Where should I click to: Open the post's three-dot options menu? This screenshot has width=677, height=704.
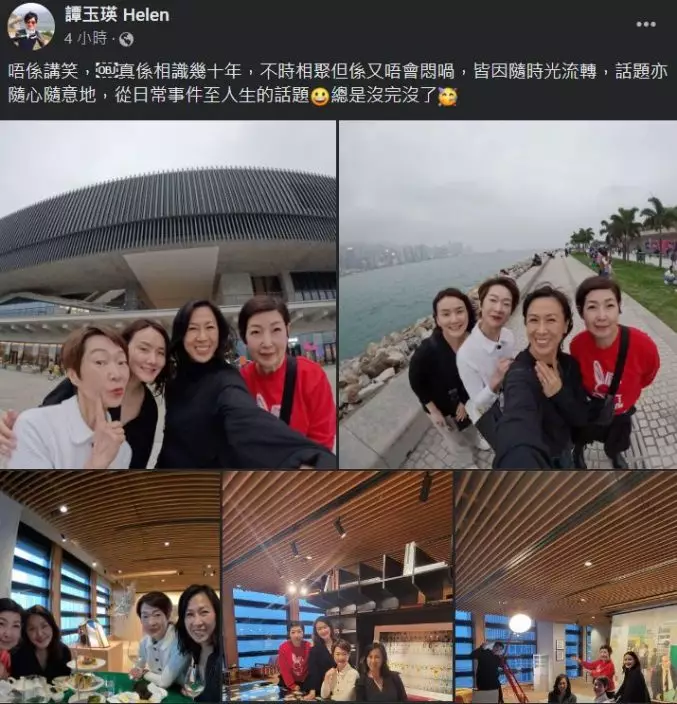point(646,24)
